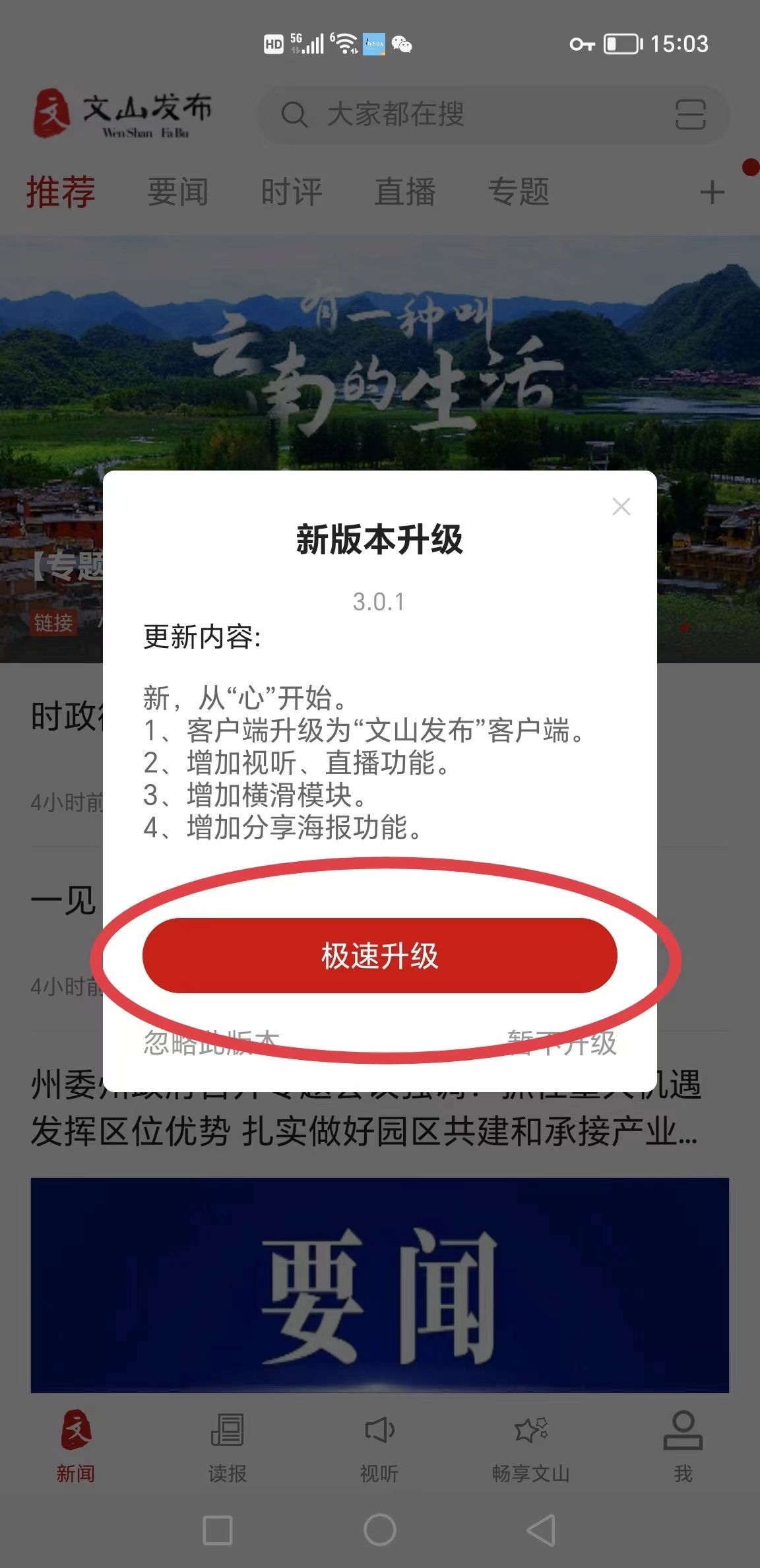Open the 读报 bottom tab
Screen dimensions: 760x1568
(x=228, y=1445)
